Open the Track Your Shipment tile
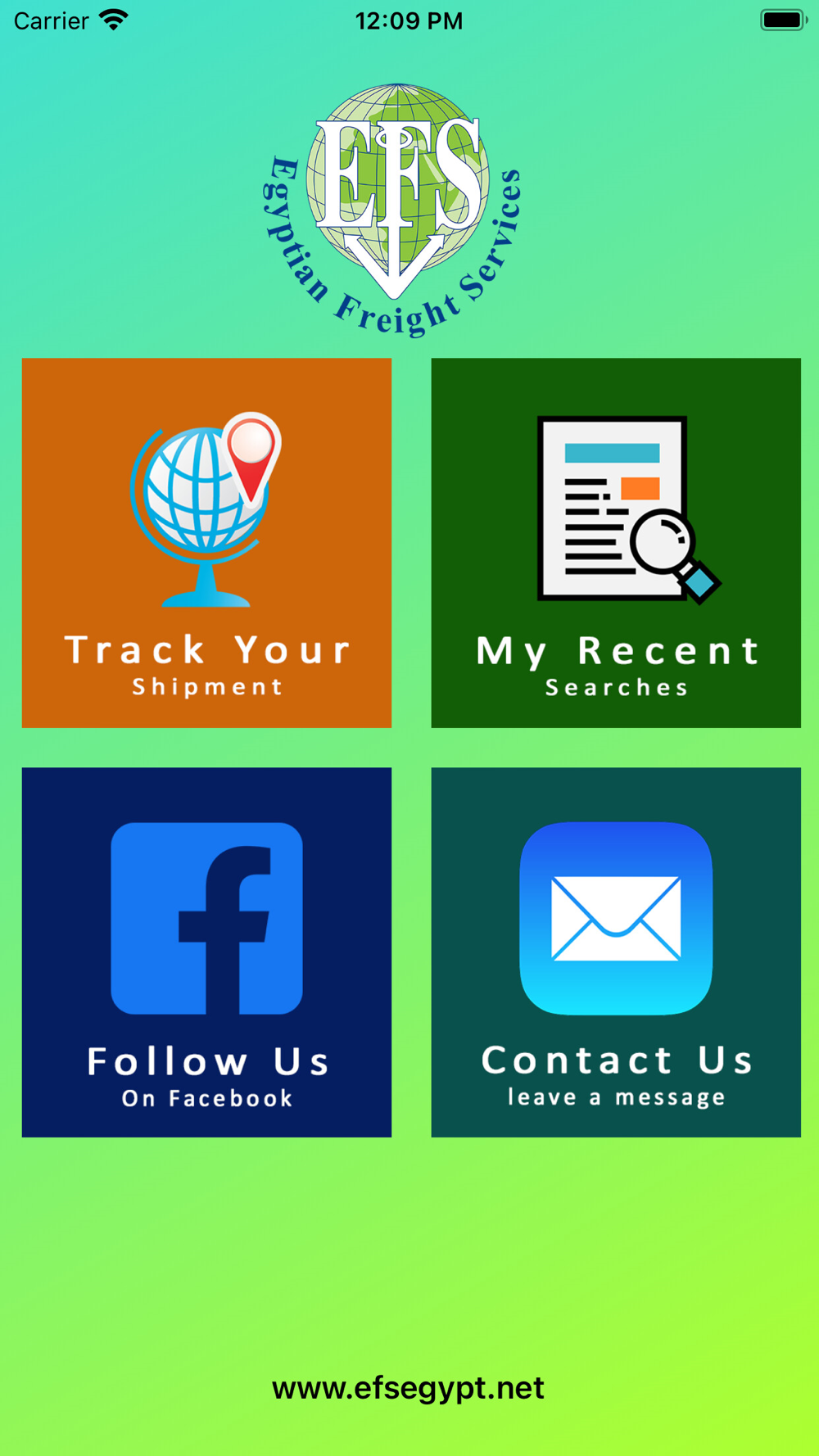819x1456 pixels. (x=206, y=542)
